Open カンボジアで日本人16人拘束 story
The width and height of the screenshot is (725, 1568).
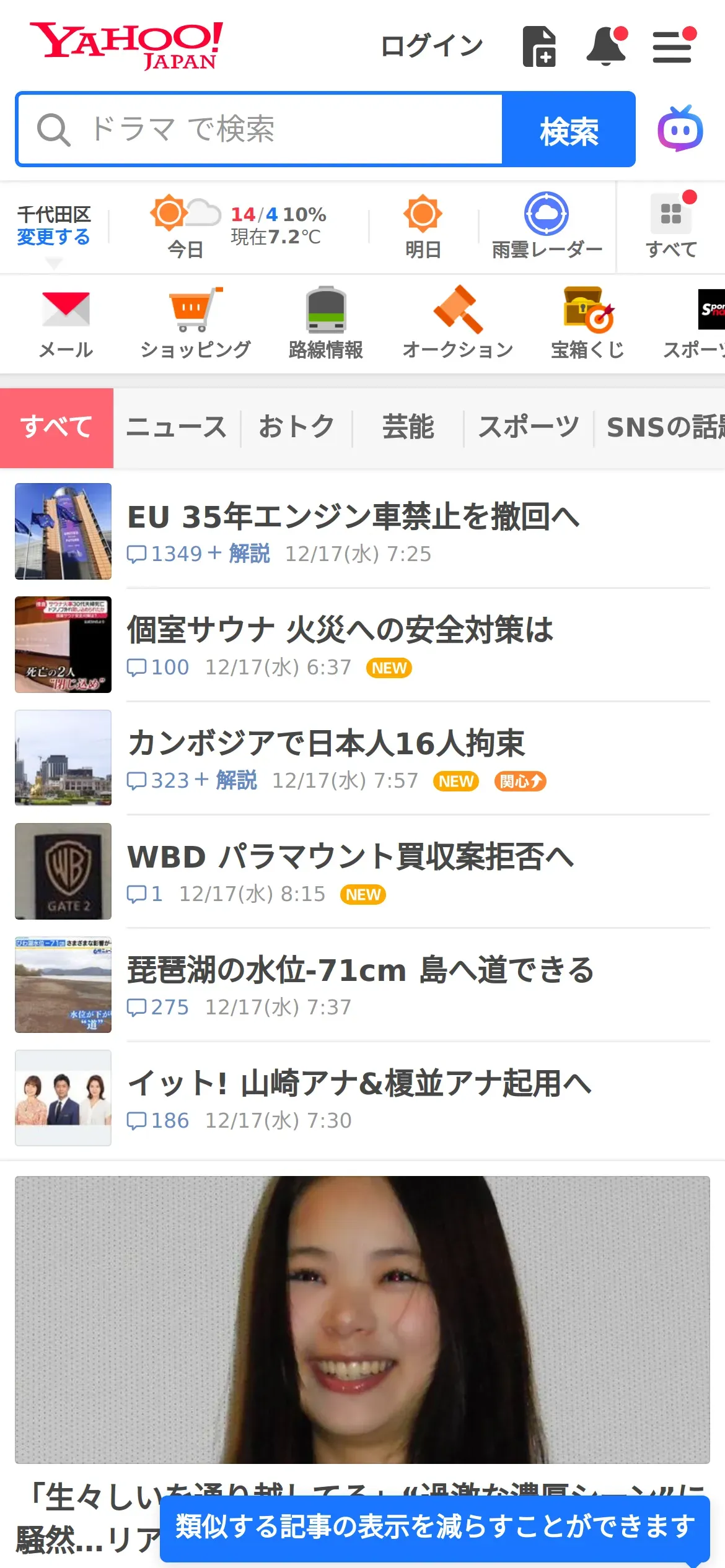[326, 743]
